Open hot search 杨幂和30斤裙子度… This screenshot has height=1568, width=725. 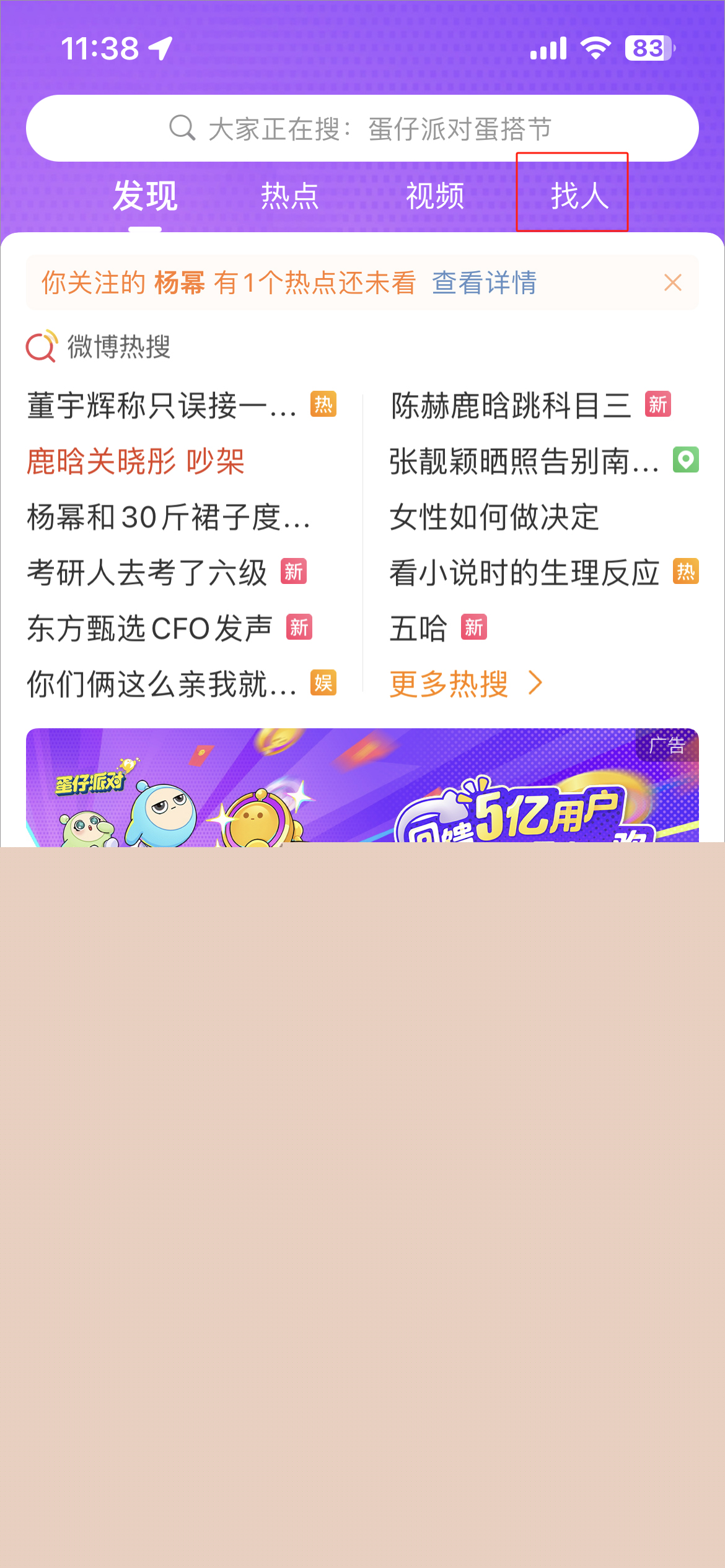point(169,518)
